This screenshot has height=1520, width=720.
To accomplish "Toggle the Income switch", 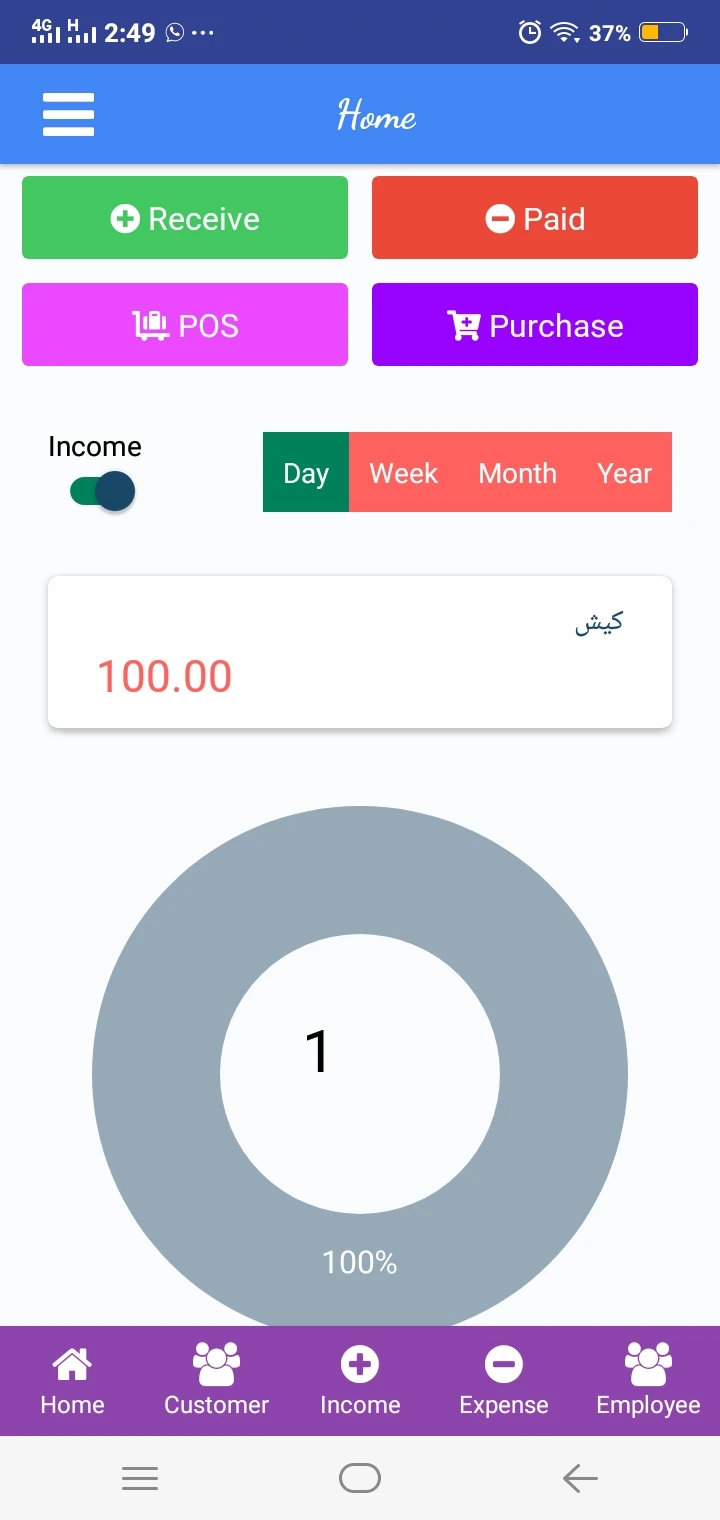I will point(102,491).
